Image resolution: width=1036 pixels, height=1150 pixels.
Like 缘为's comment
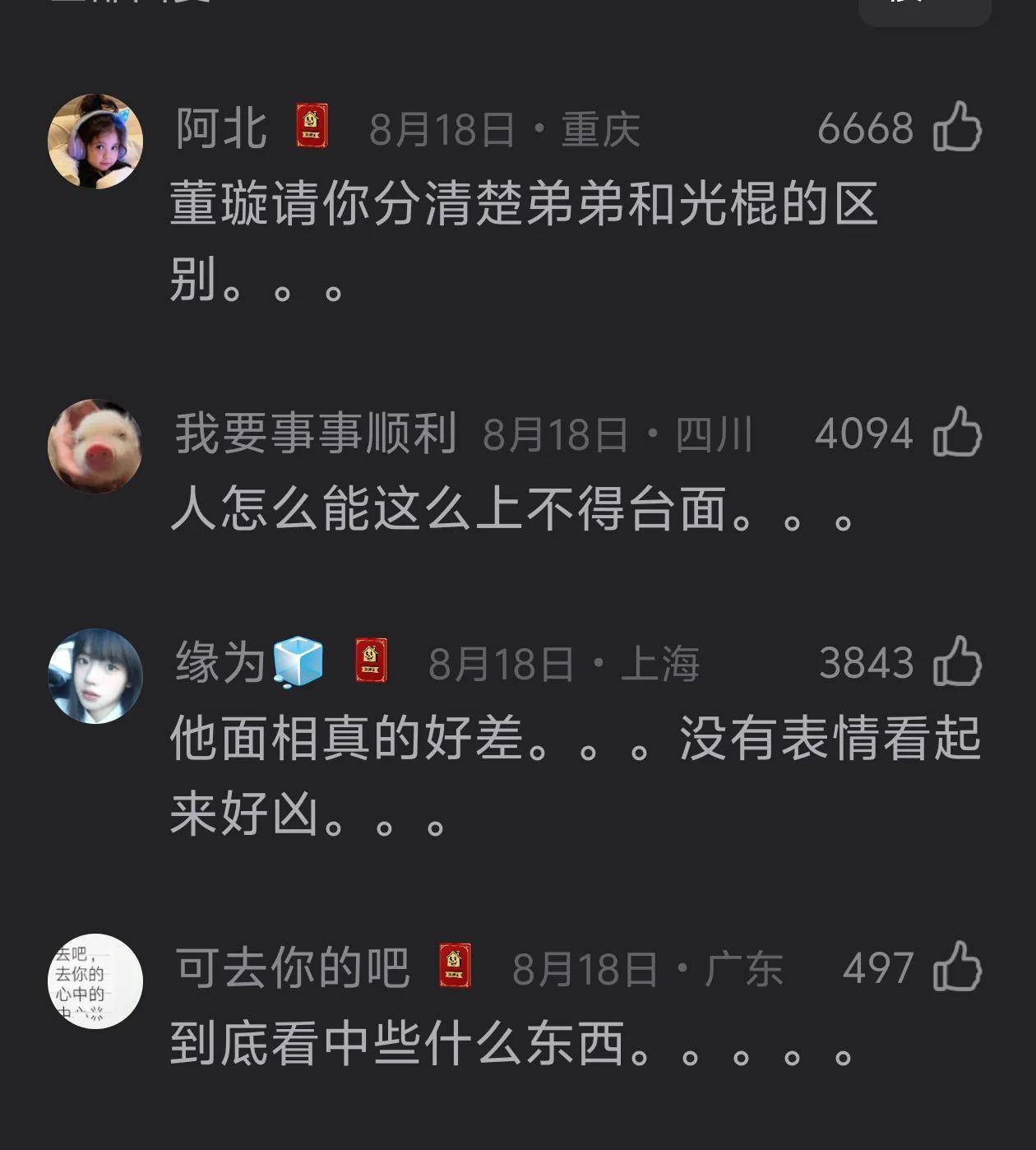[x=958, y=661]
